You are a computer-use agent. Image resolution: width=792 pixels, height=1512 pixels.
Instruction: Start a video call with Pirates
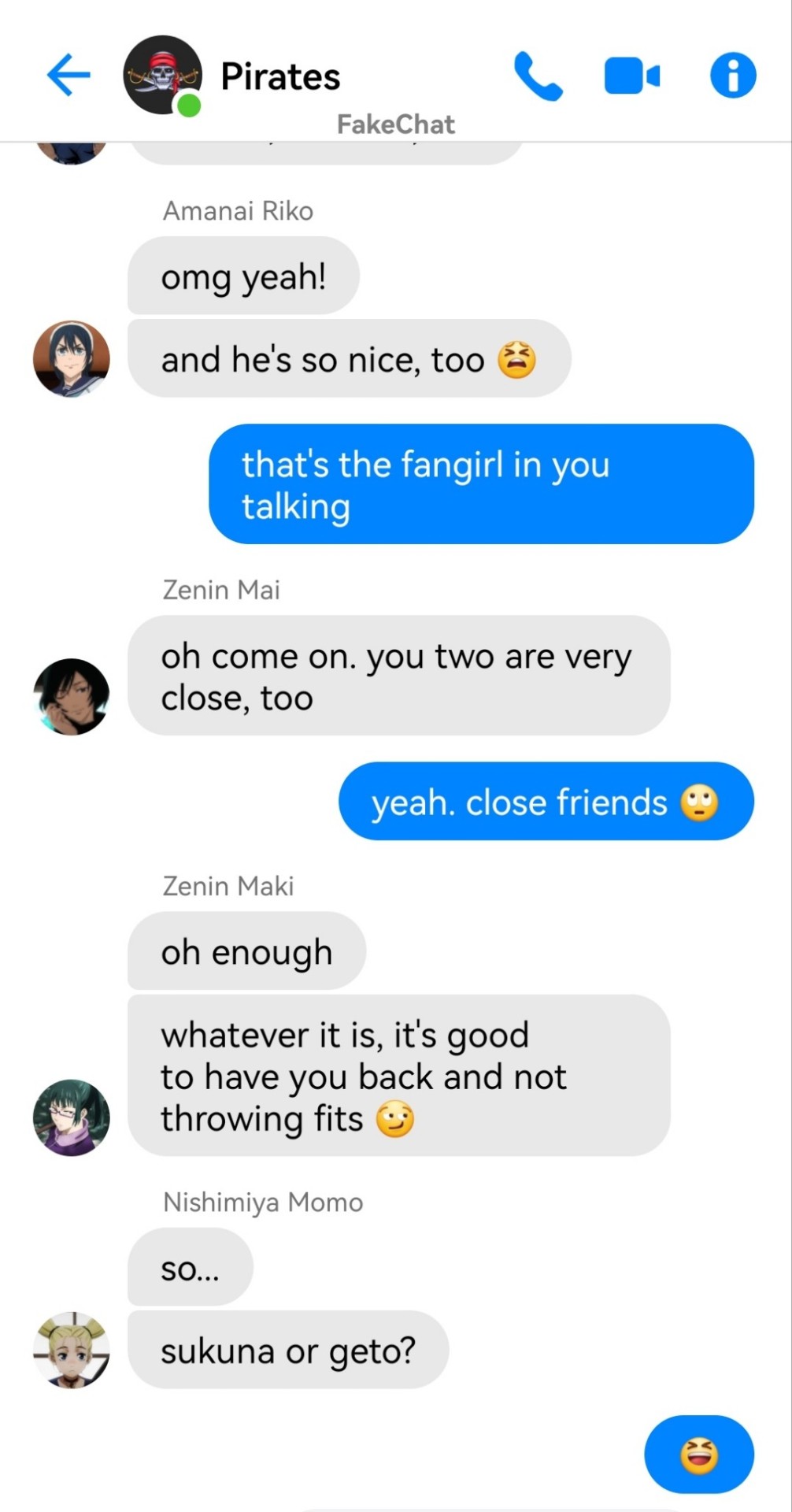click(x=632, y=76)
